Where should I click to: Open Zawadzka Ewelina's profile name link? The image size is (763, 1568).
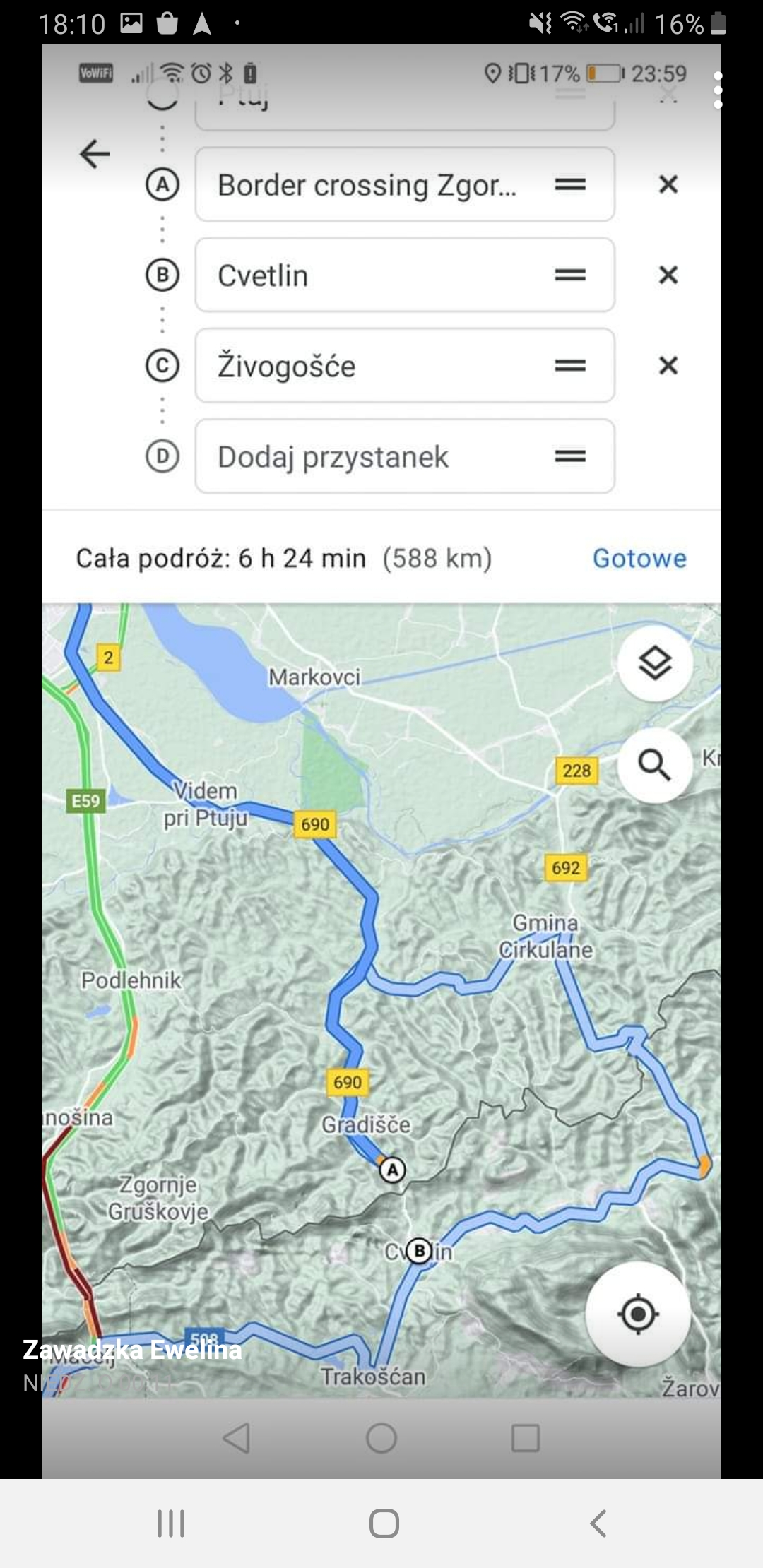132,1350
